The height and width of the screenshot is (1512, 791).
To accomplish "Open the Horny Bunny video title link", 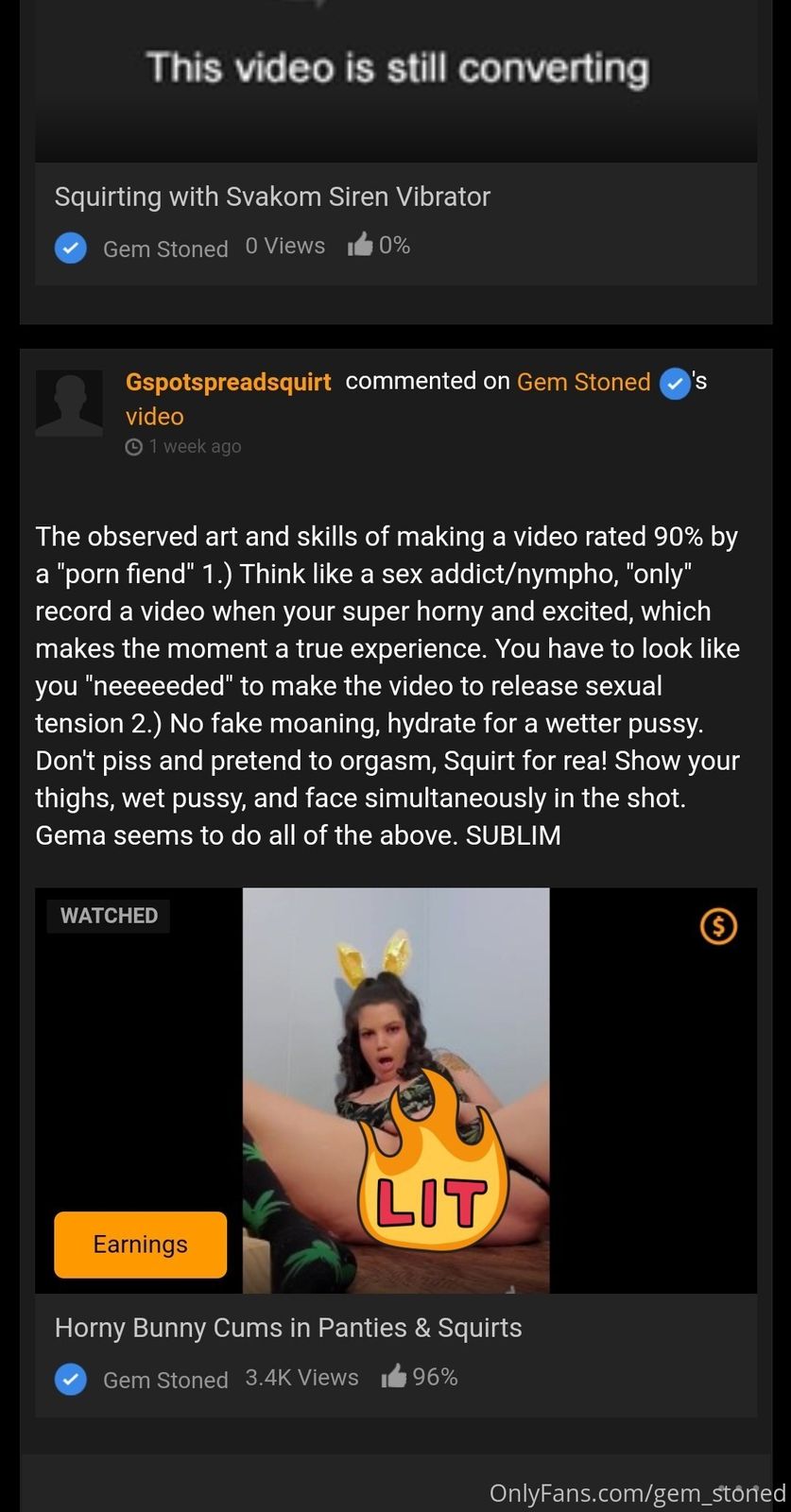I will coord(288,1328).
